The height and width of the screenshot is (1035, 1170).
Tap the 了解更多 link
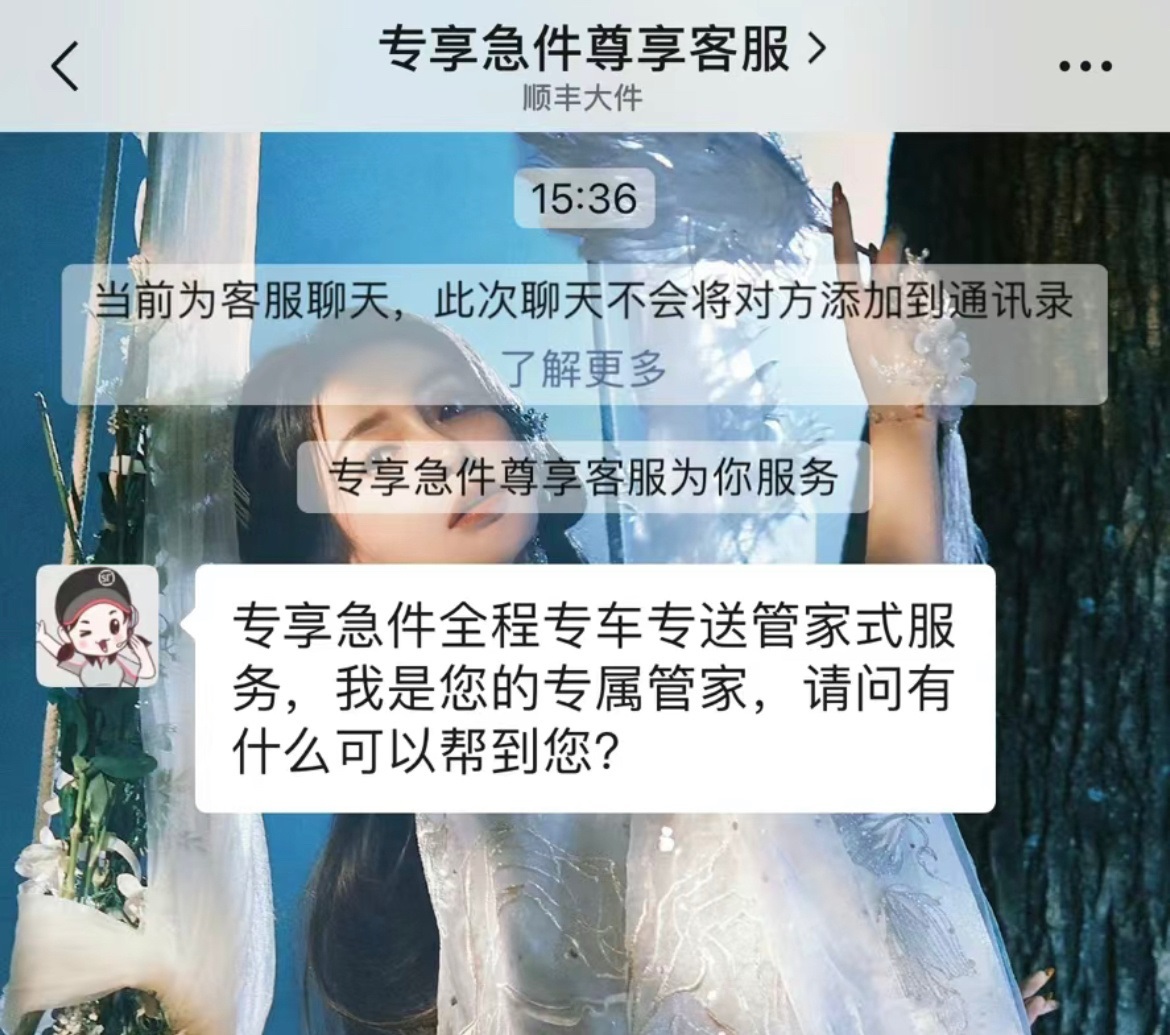584,370
